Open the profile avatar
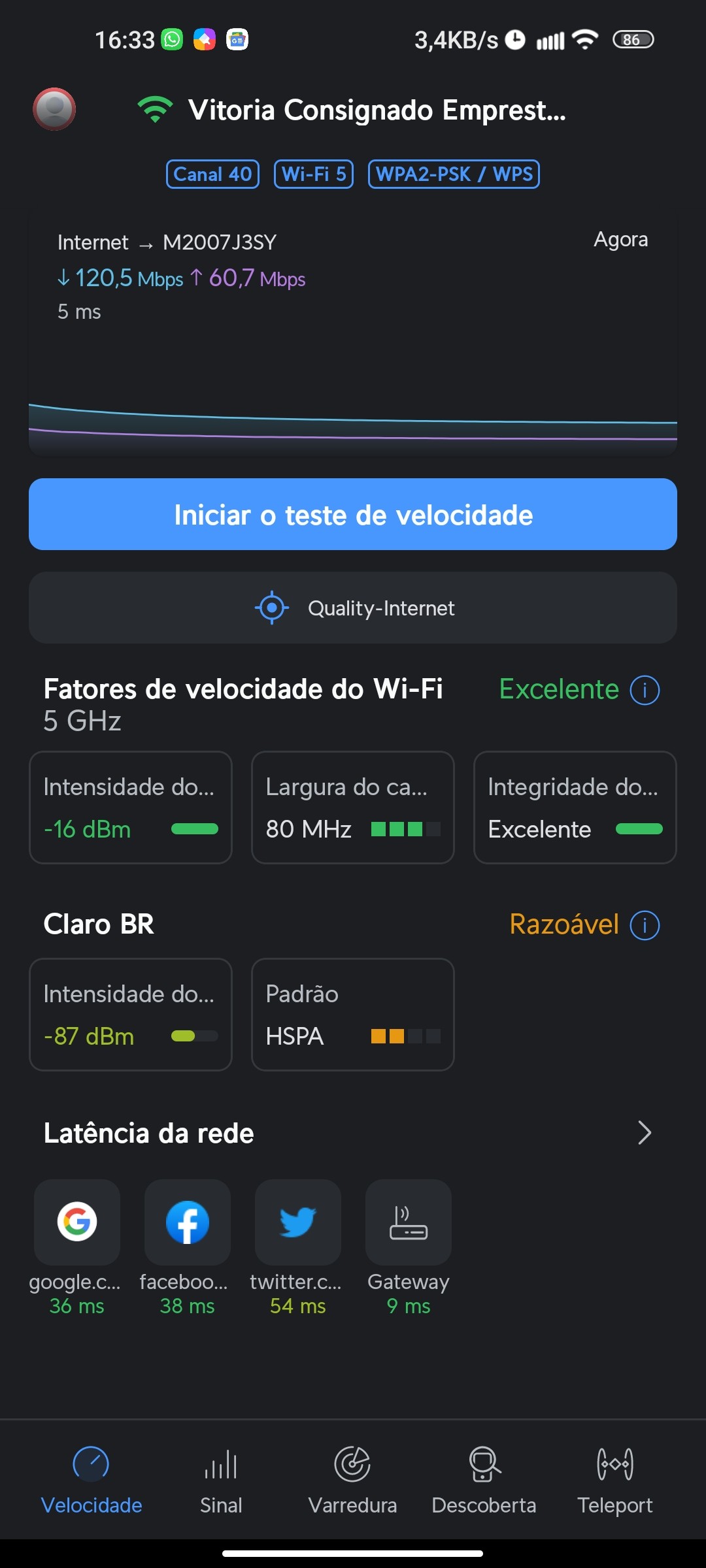This screenshot has height=1568, width=706. coord(54,109)
